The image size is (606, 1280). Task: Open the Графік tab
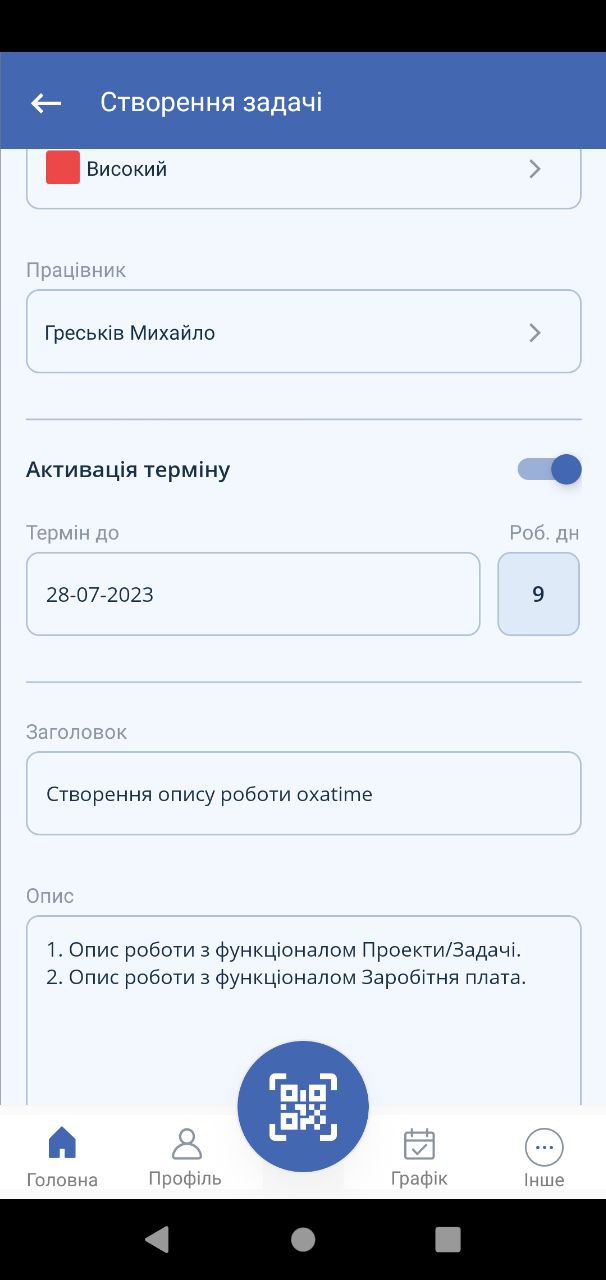point(419,1157)
